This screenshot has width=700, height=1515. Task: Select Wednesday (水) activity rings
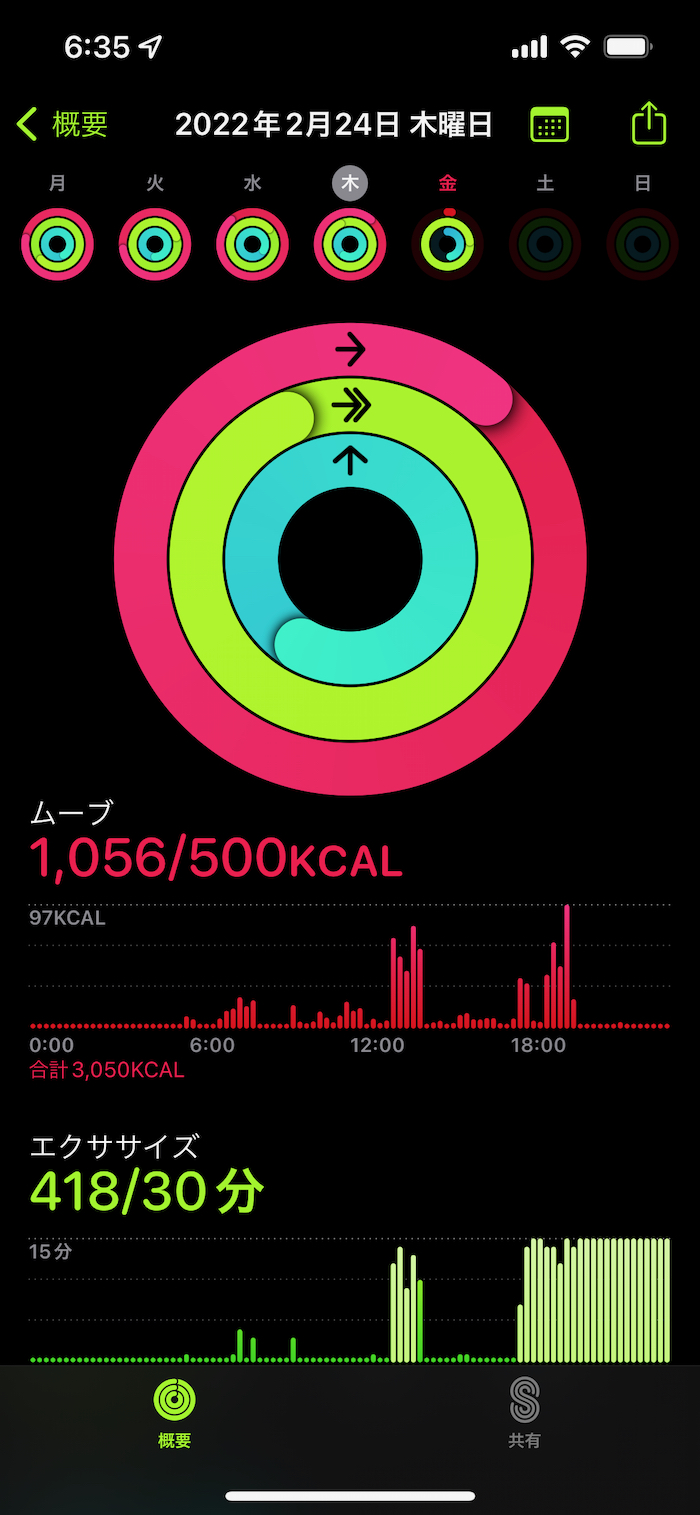(x=253, y=244)
